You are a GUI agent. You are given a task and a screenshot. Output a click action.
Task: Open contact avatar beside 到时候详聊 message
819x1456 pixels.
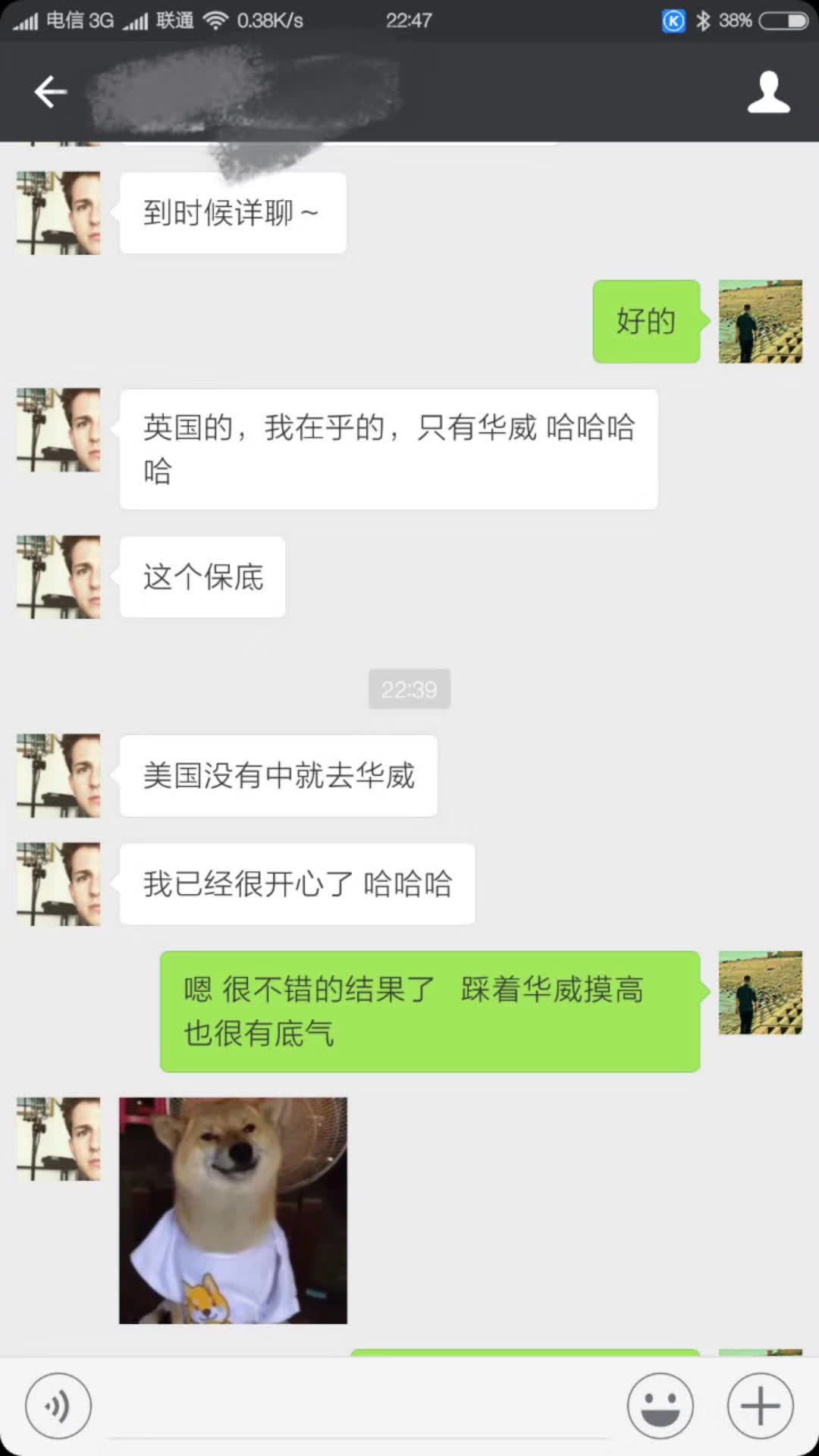coord(58,213)
